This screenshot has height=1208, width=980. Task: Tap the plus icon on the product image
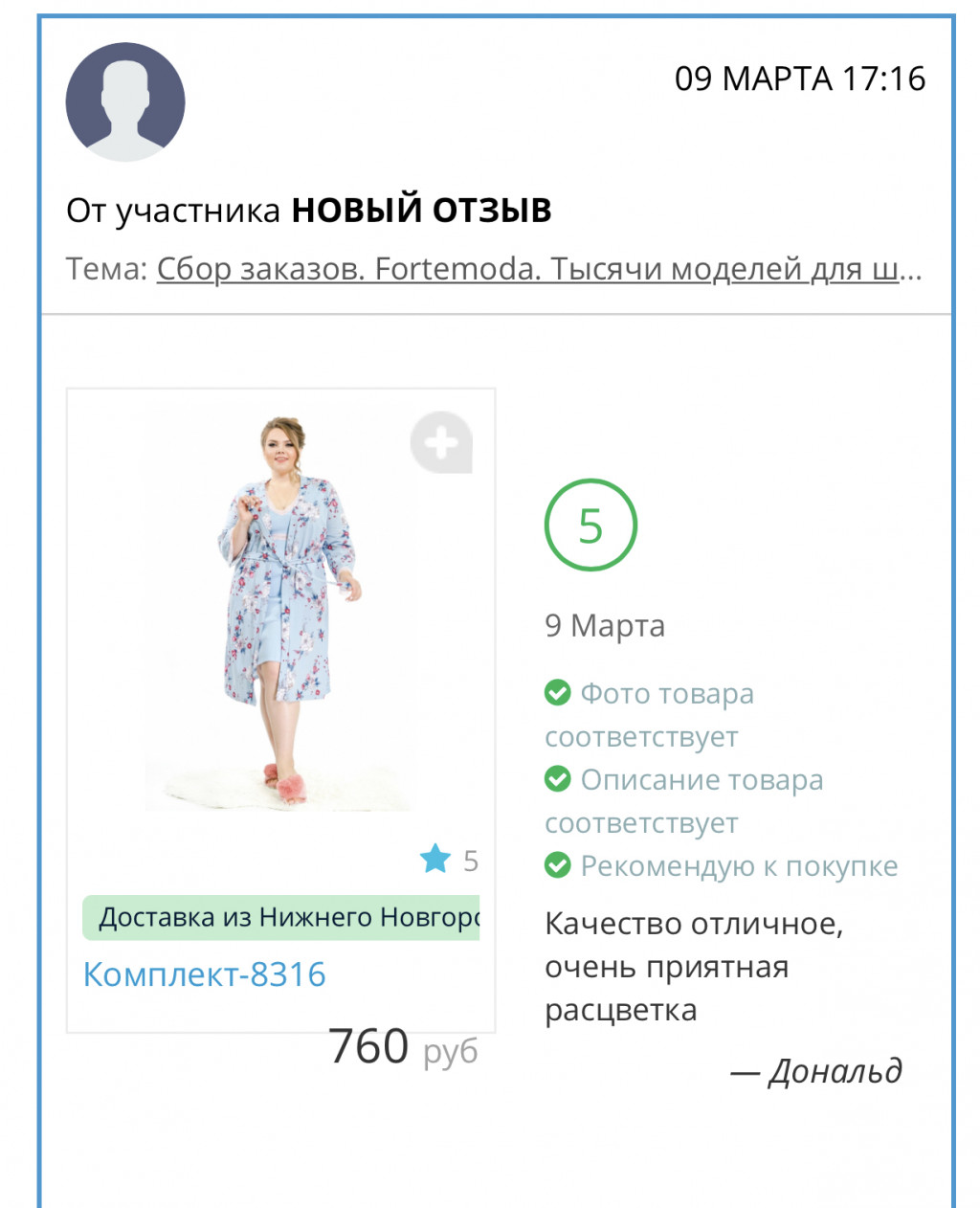pyautogui.click(x=441, y=443)
